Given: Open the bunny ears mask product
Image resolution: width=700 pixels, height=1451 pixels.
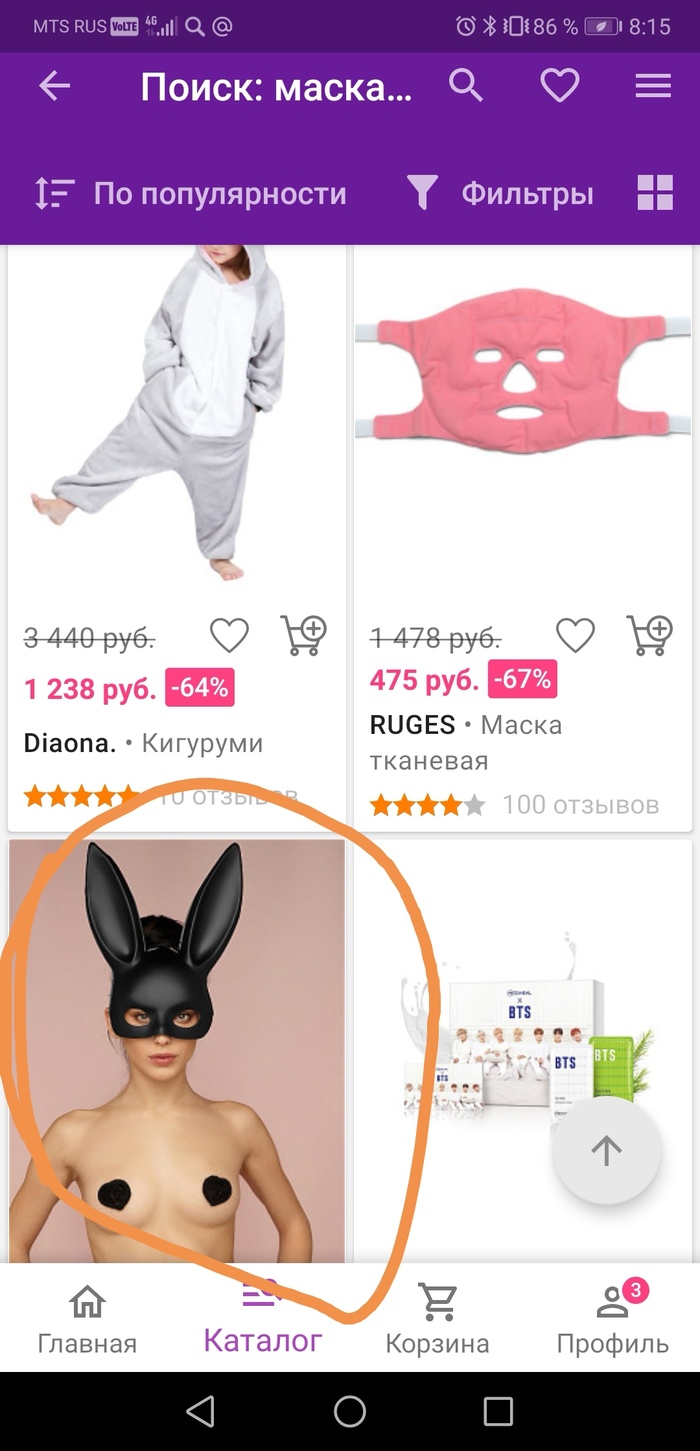Looking at the screenshot, I should pyautogui.click(x=177, y=1050).
